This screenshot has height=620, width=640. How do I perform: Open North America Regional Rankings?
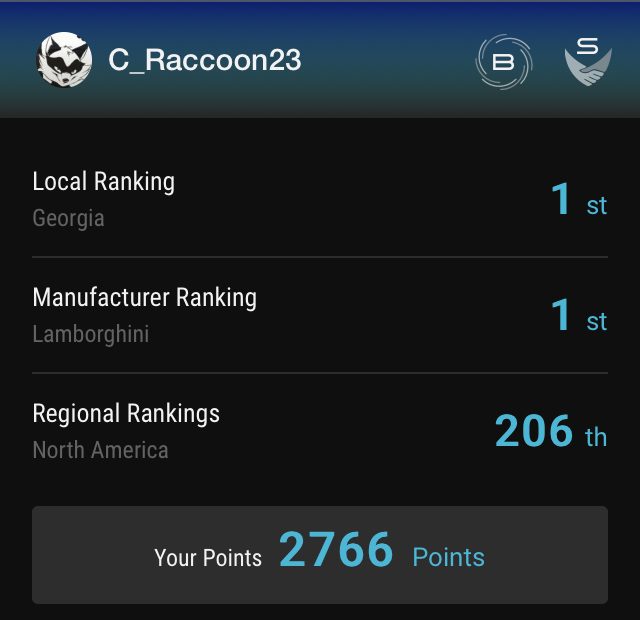click(x=320, y=431)
